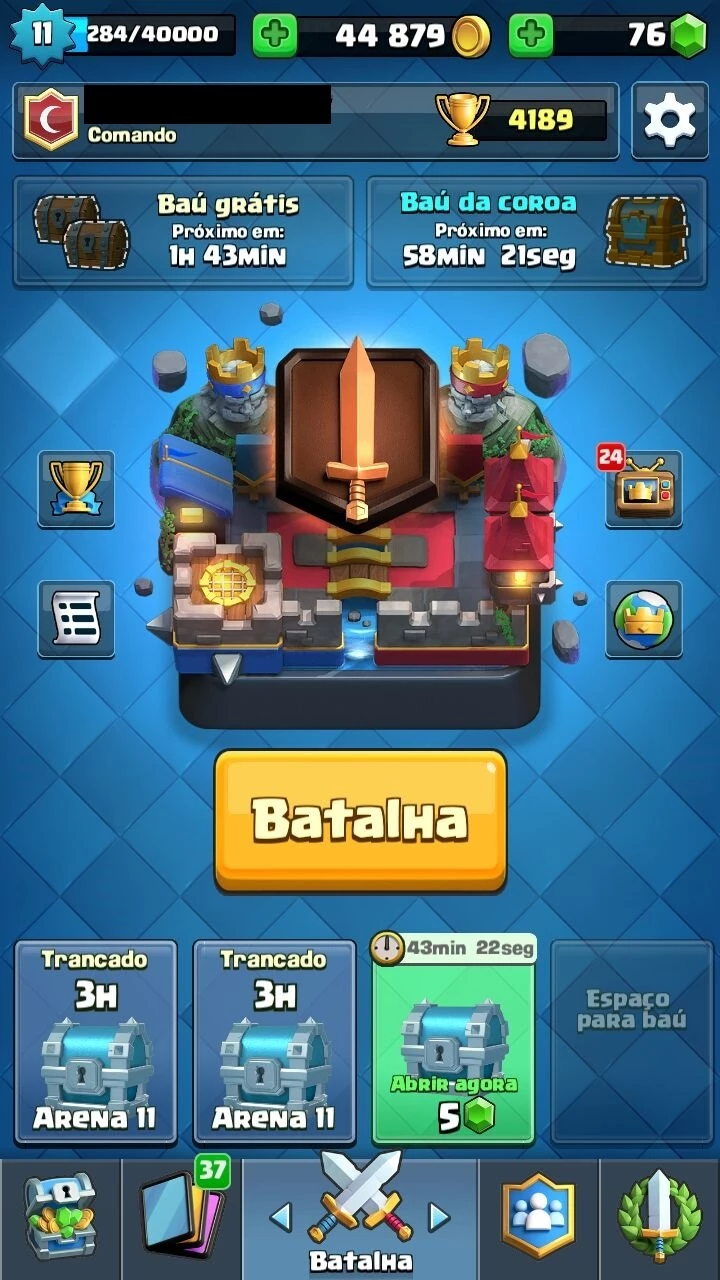Viewport: 720px width, 1280px height.
Task: Open the globe crown events icon
Action: 644,619
